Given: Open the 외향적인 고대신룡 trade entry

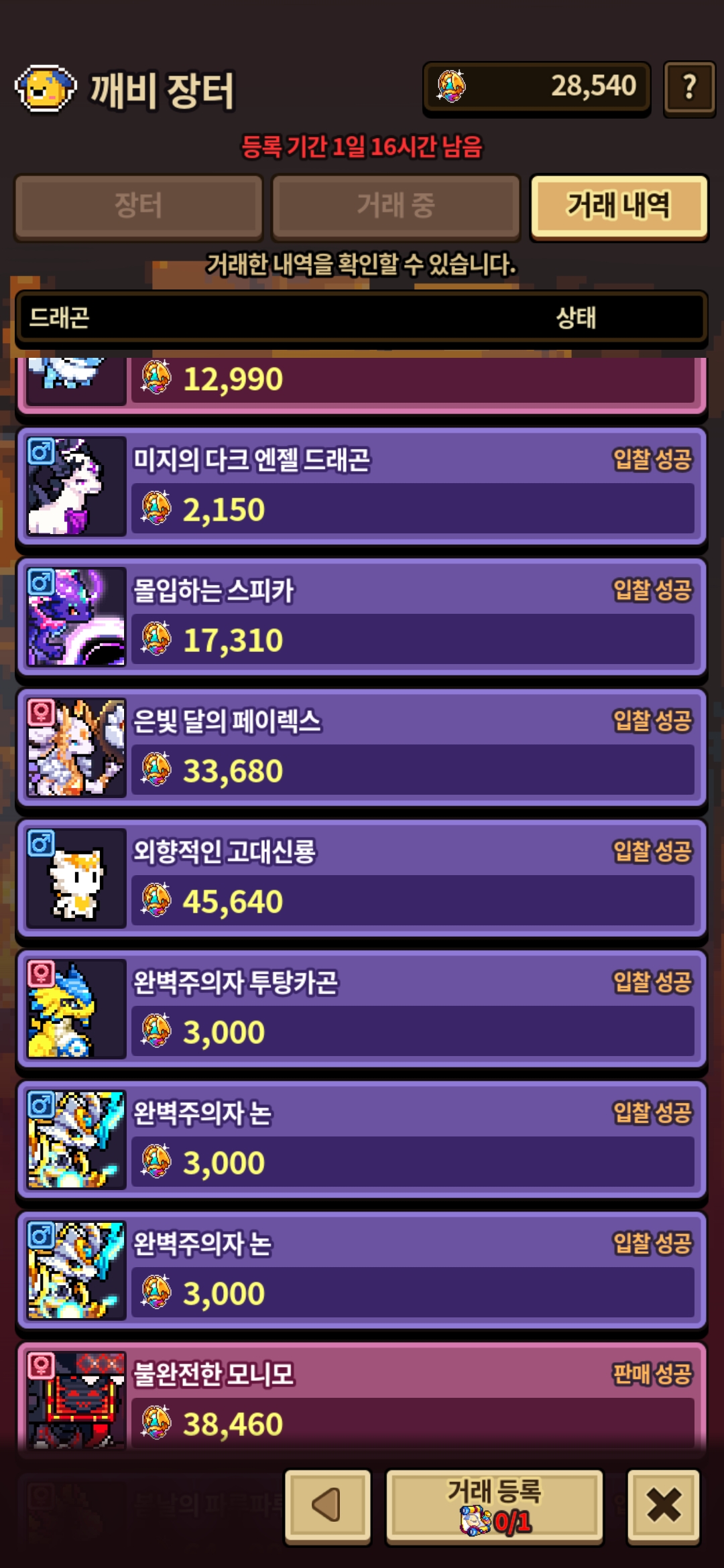Looking at the screenshot, I should 362,878.
